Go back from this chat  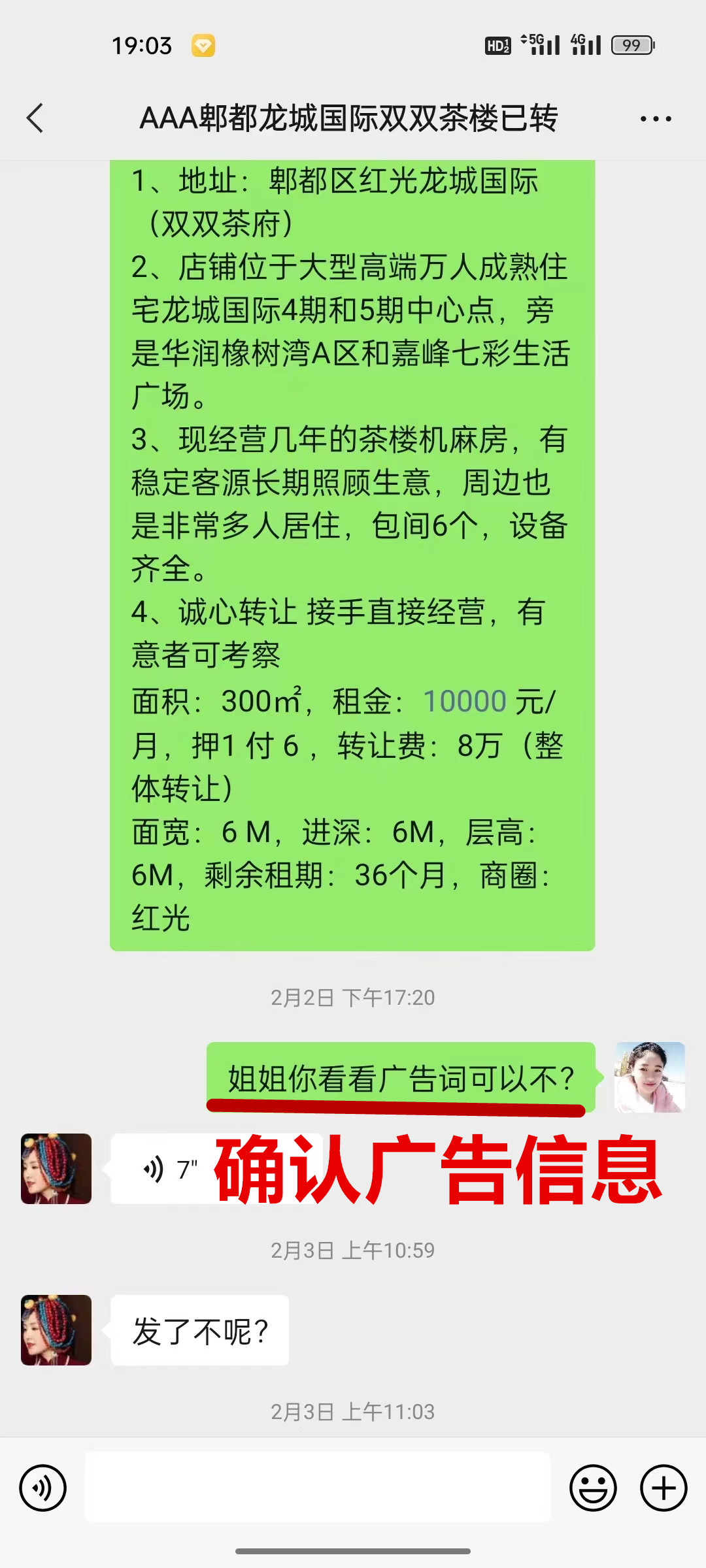(x=35, y=118)
